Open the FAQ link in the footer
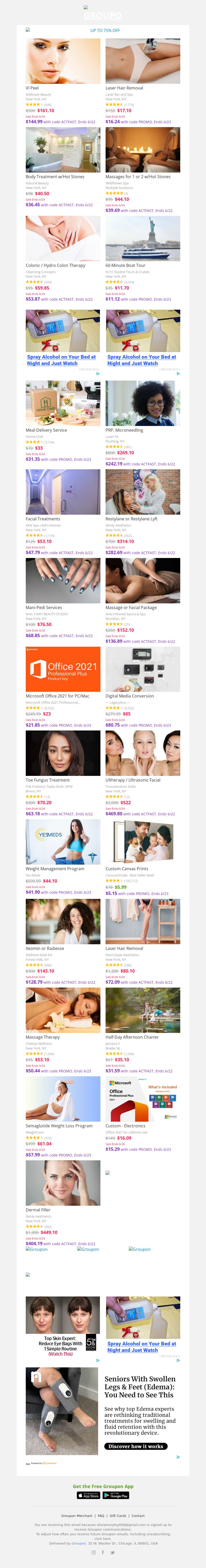This screenshot has height=1568, width=206. pos(101,1516)
